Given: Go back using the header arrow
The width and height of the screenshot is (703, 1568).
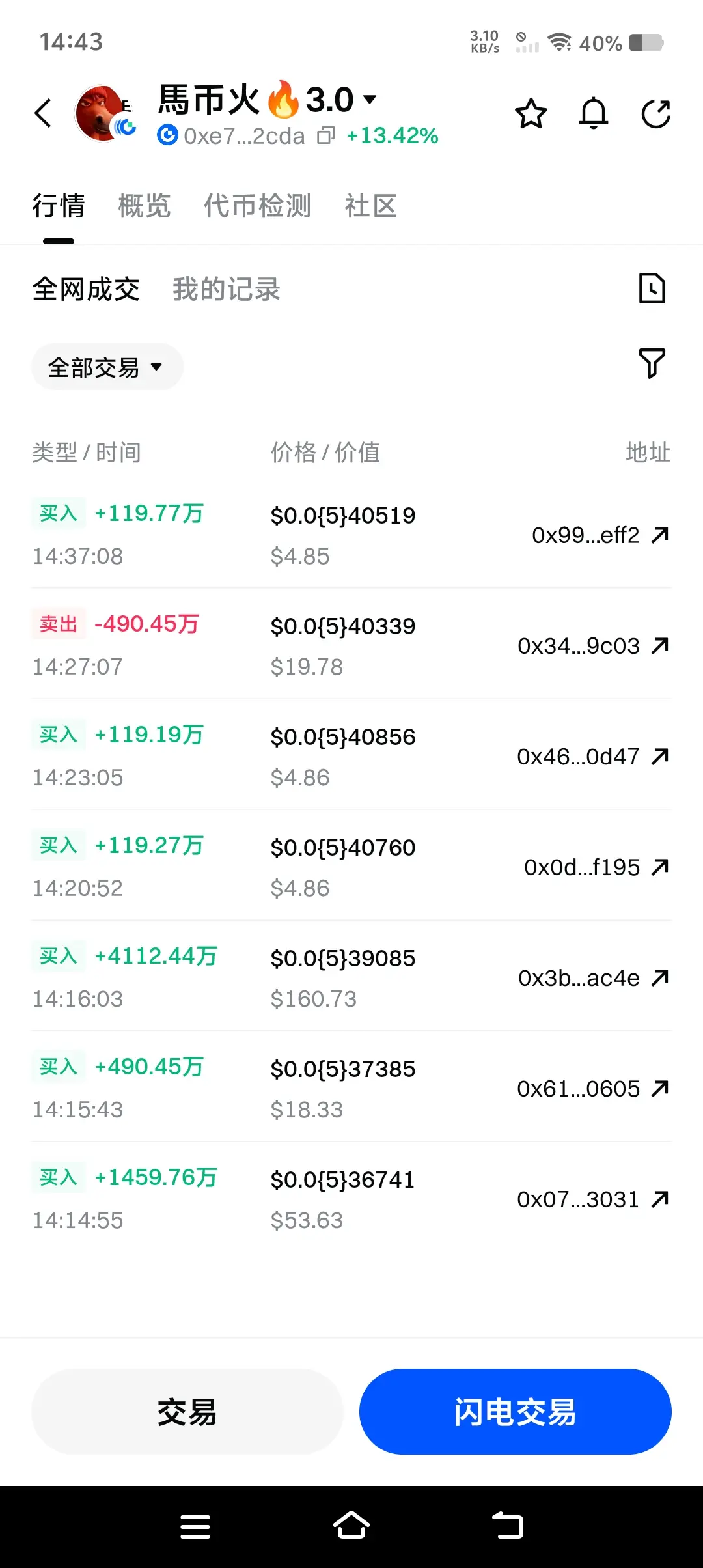Looking at the screenshot, I should pos(43,114).
